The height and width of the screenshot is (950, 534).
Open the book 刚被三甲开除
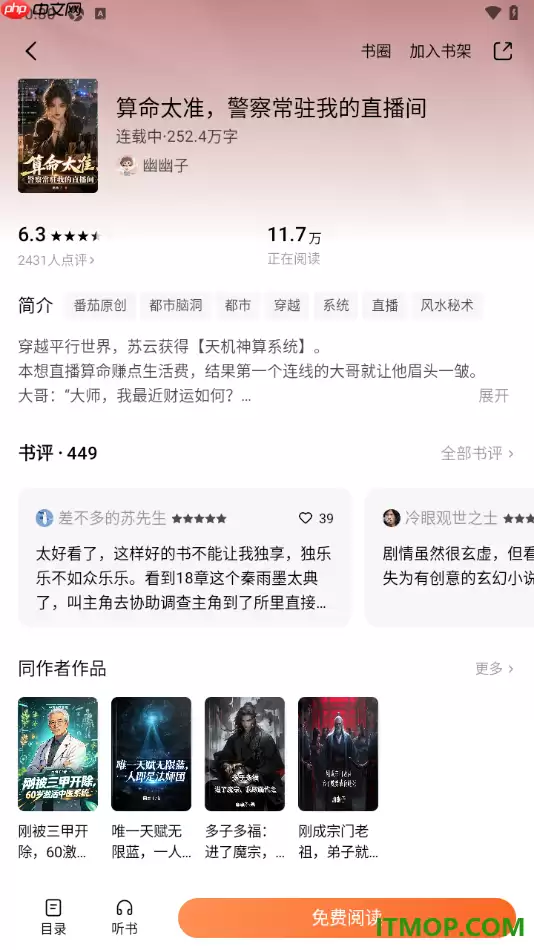58,778
